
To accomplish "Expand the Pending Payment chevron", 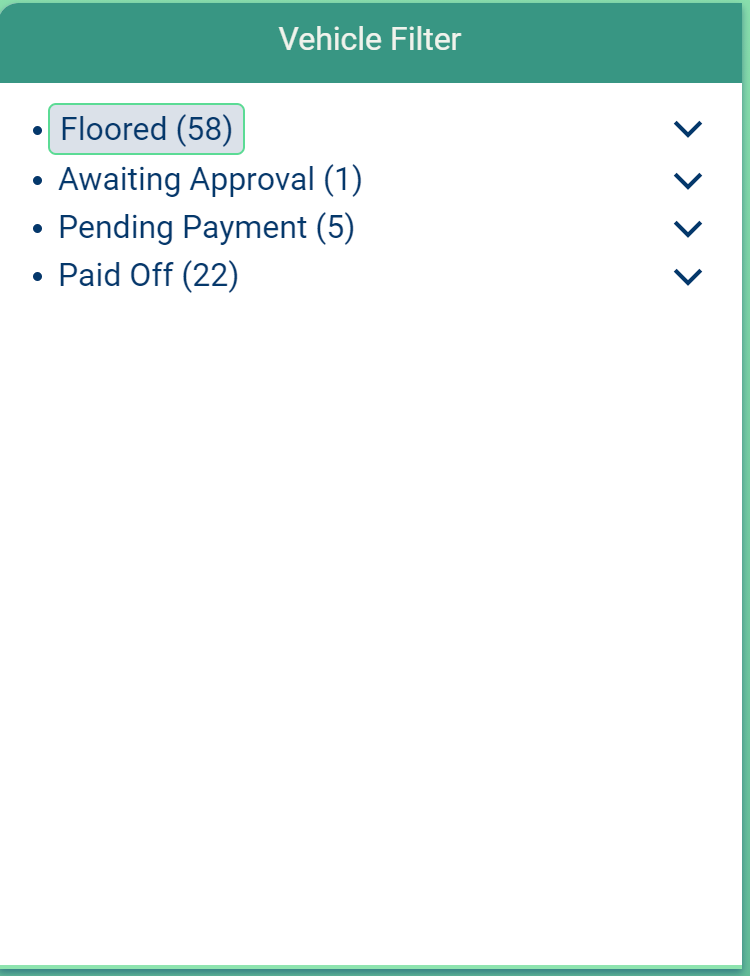I will 688,228.
